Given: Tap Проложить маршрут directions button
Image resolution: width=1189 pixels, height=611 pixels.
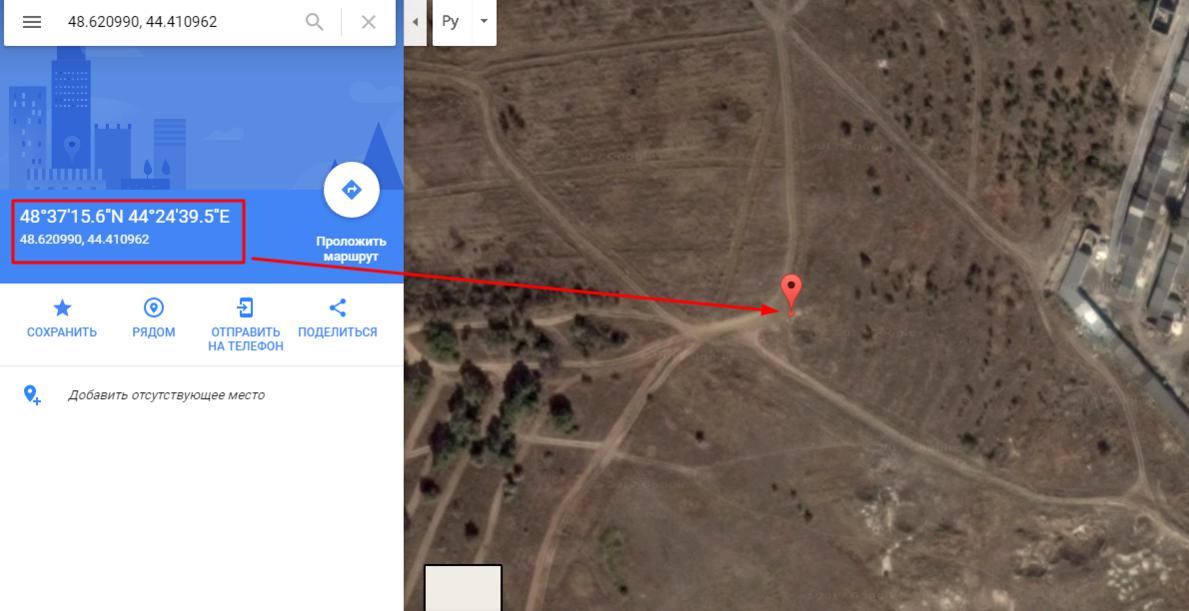Looking at the screenshot, I should [x=351, y=190].
